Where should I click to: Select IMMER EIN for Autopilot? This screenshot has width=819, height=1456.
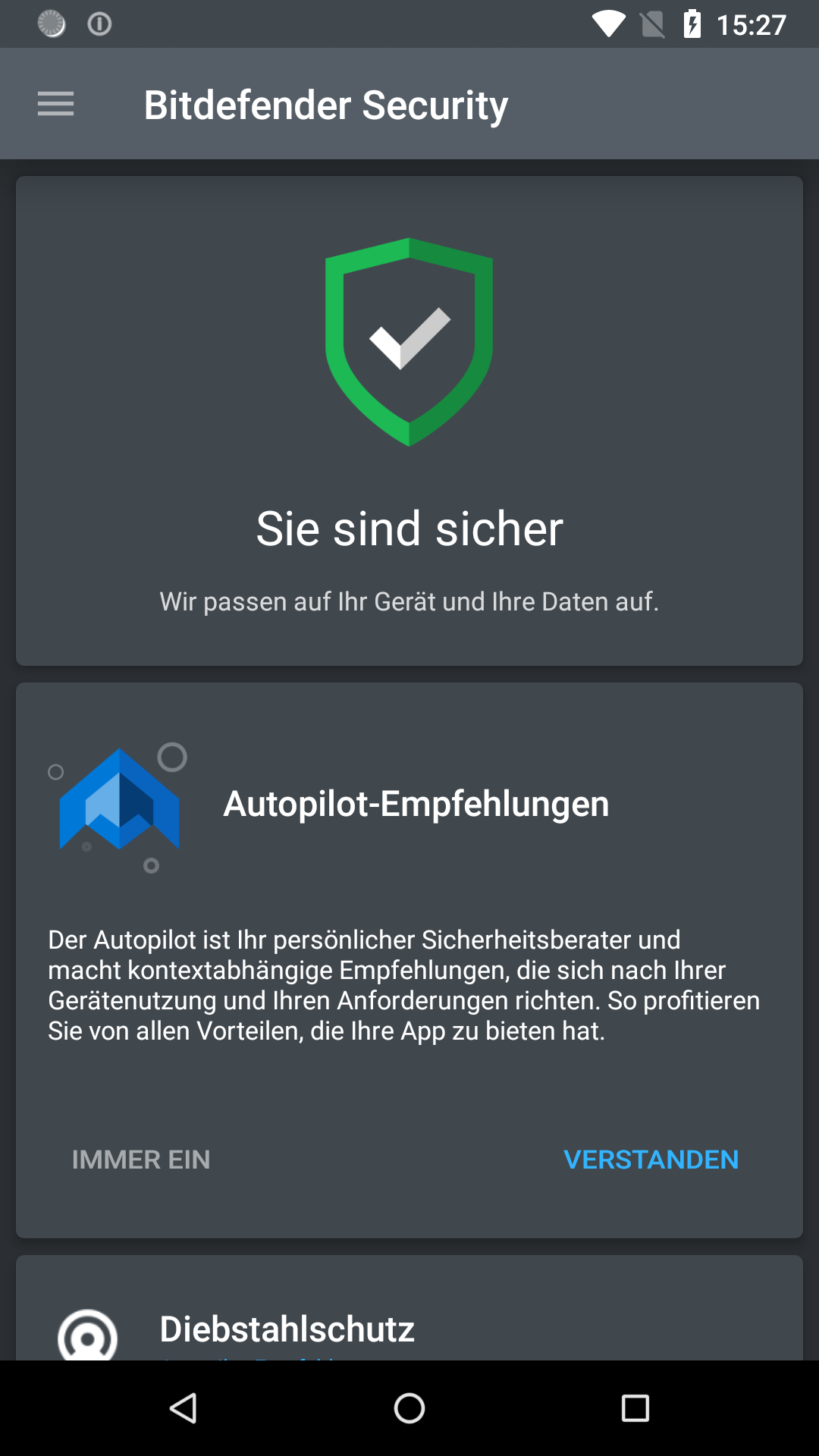tap(141, 1159)
